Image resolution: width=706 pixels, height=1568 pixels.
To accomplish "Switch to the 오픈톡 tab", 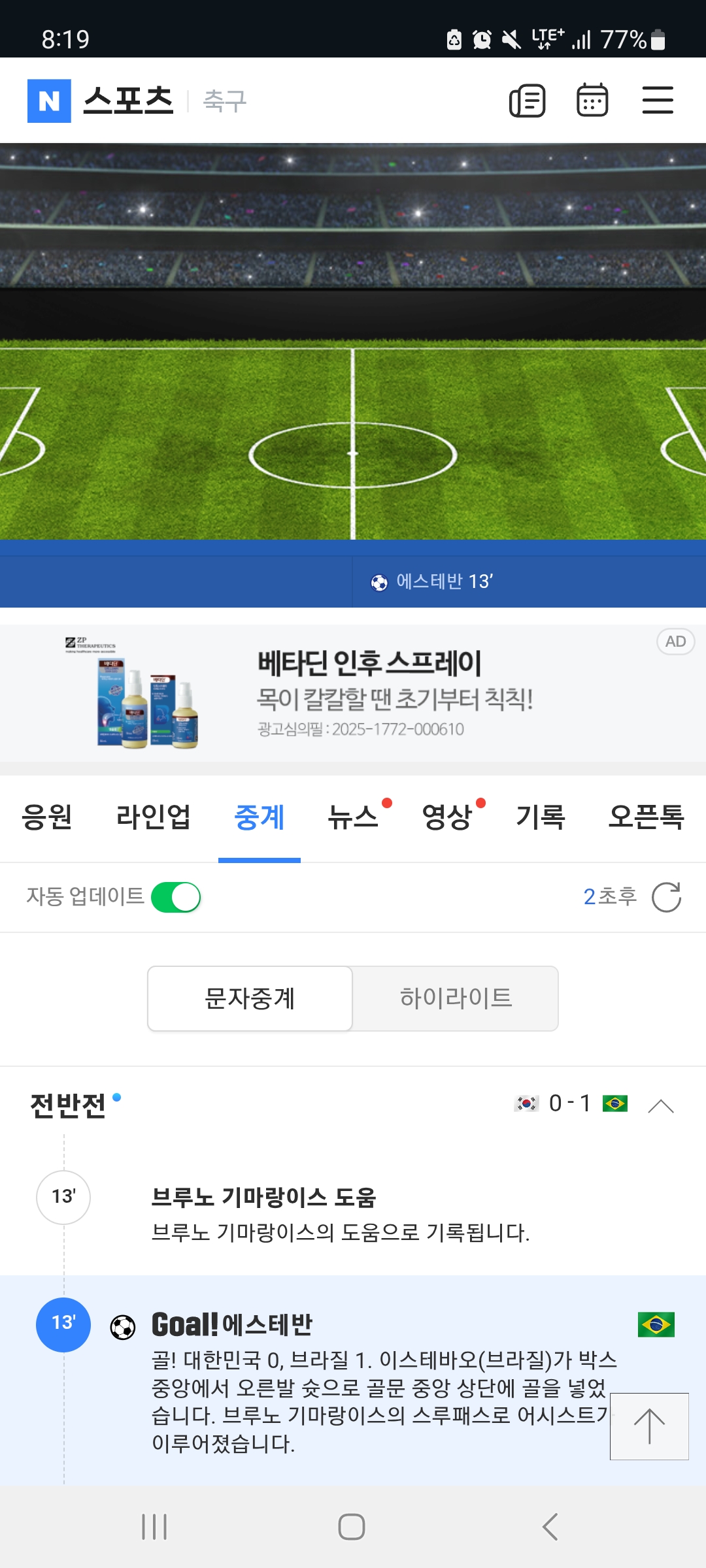I will pos(646,817).
